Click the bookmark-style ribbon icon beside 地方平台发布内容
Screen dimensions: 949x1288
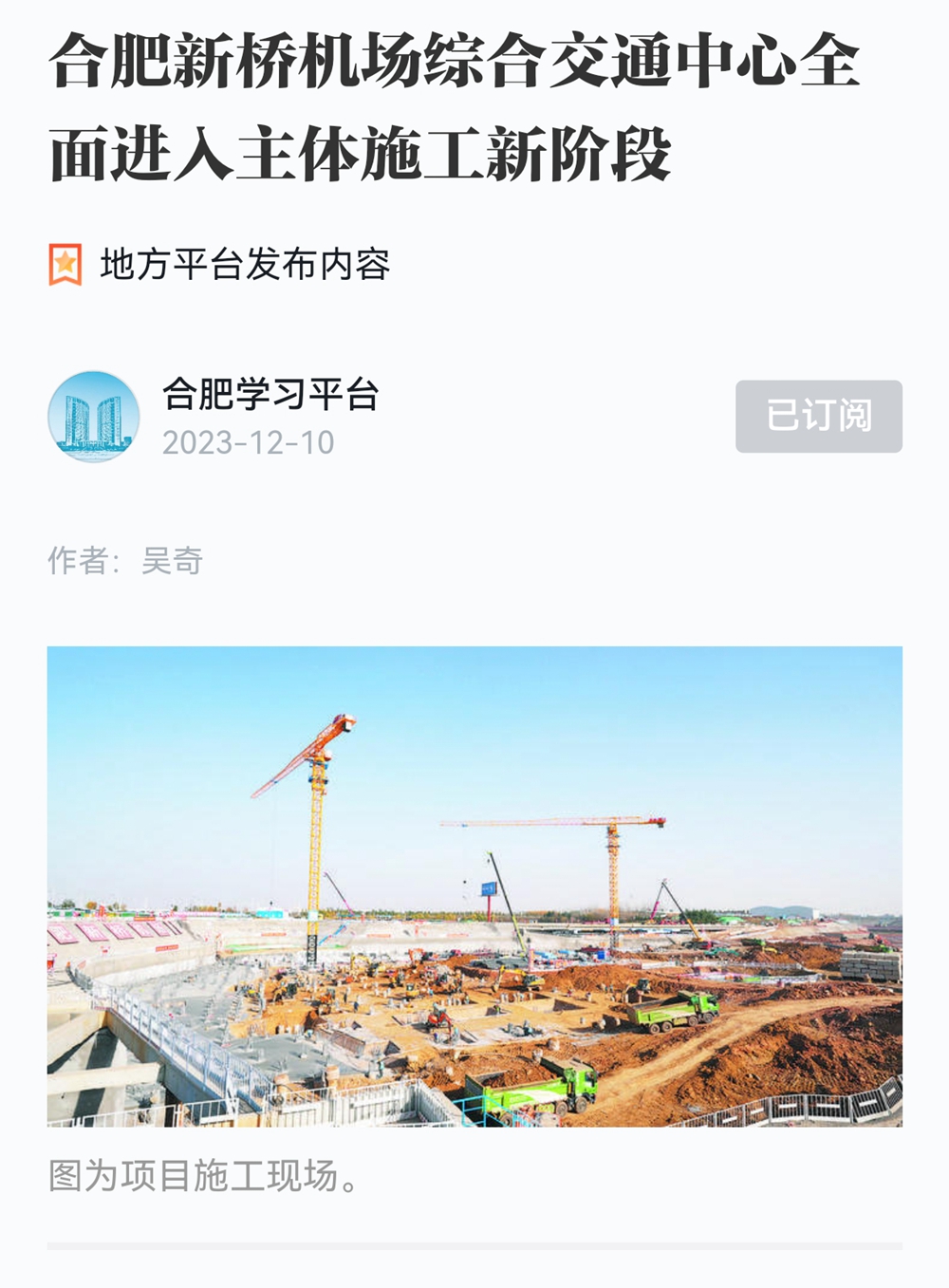pos(65,263)
